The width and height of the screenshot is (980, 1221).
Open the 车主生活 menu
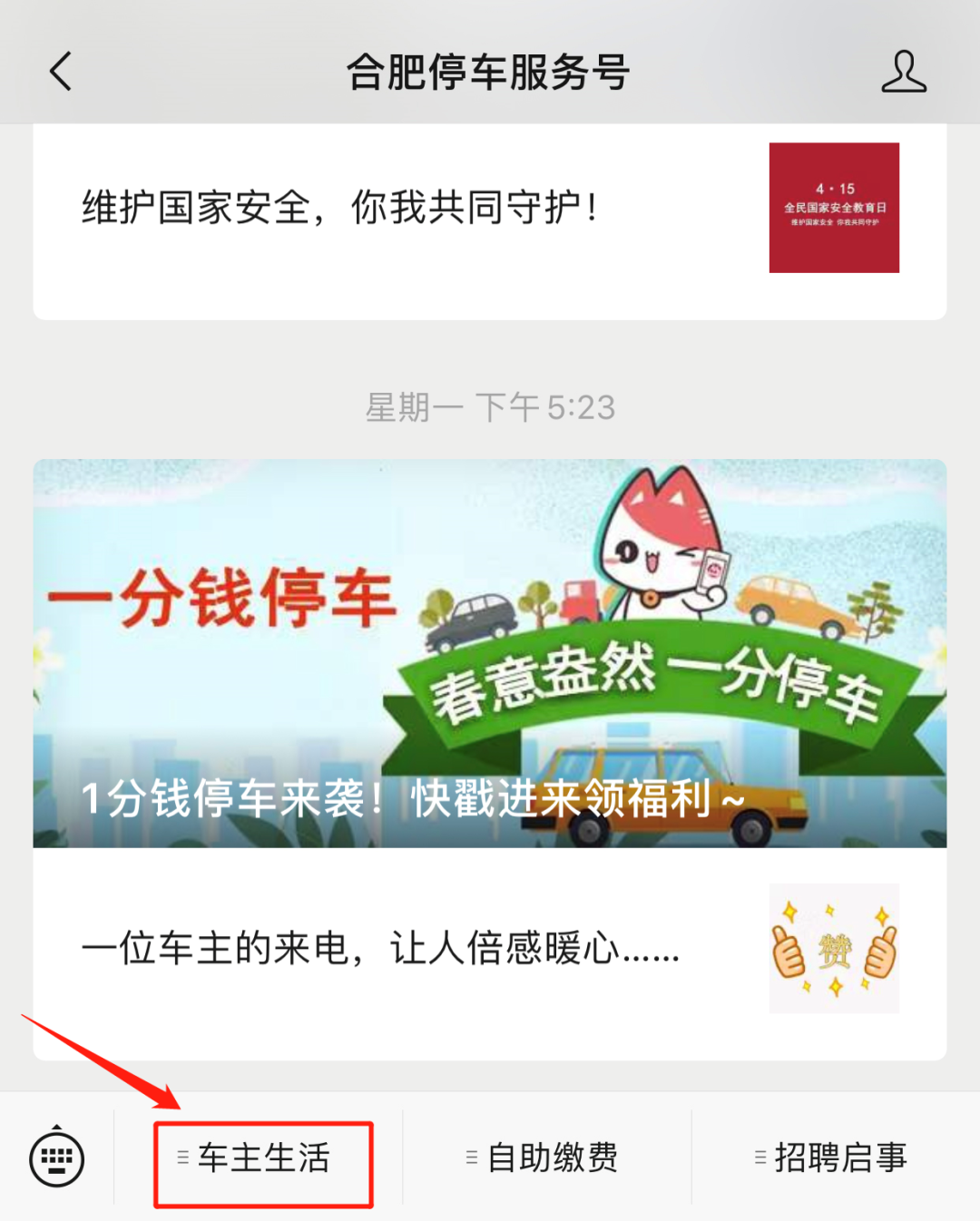(x=263, y=1158)
